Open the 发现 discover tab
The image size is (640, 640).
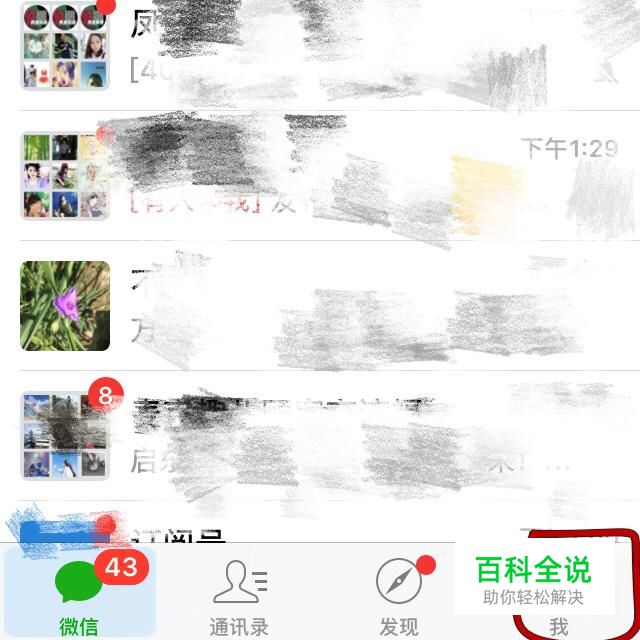point(399,595)
